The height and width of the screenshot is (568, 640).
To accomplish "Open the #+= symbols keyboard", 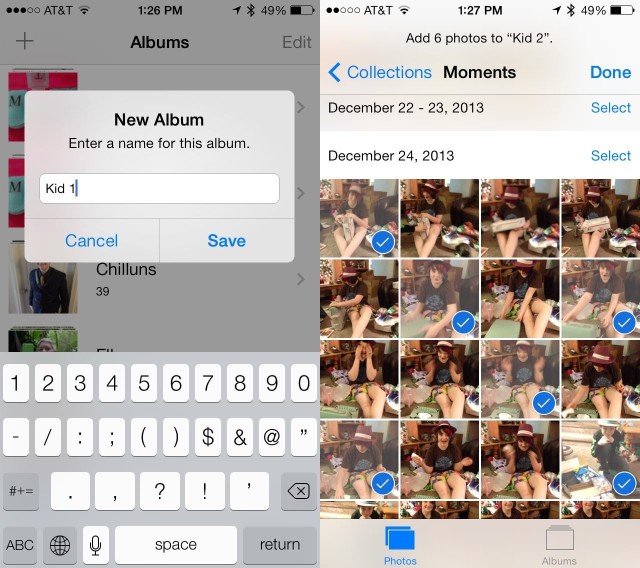I will pyautogui.click(x=22, y=491).
